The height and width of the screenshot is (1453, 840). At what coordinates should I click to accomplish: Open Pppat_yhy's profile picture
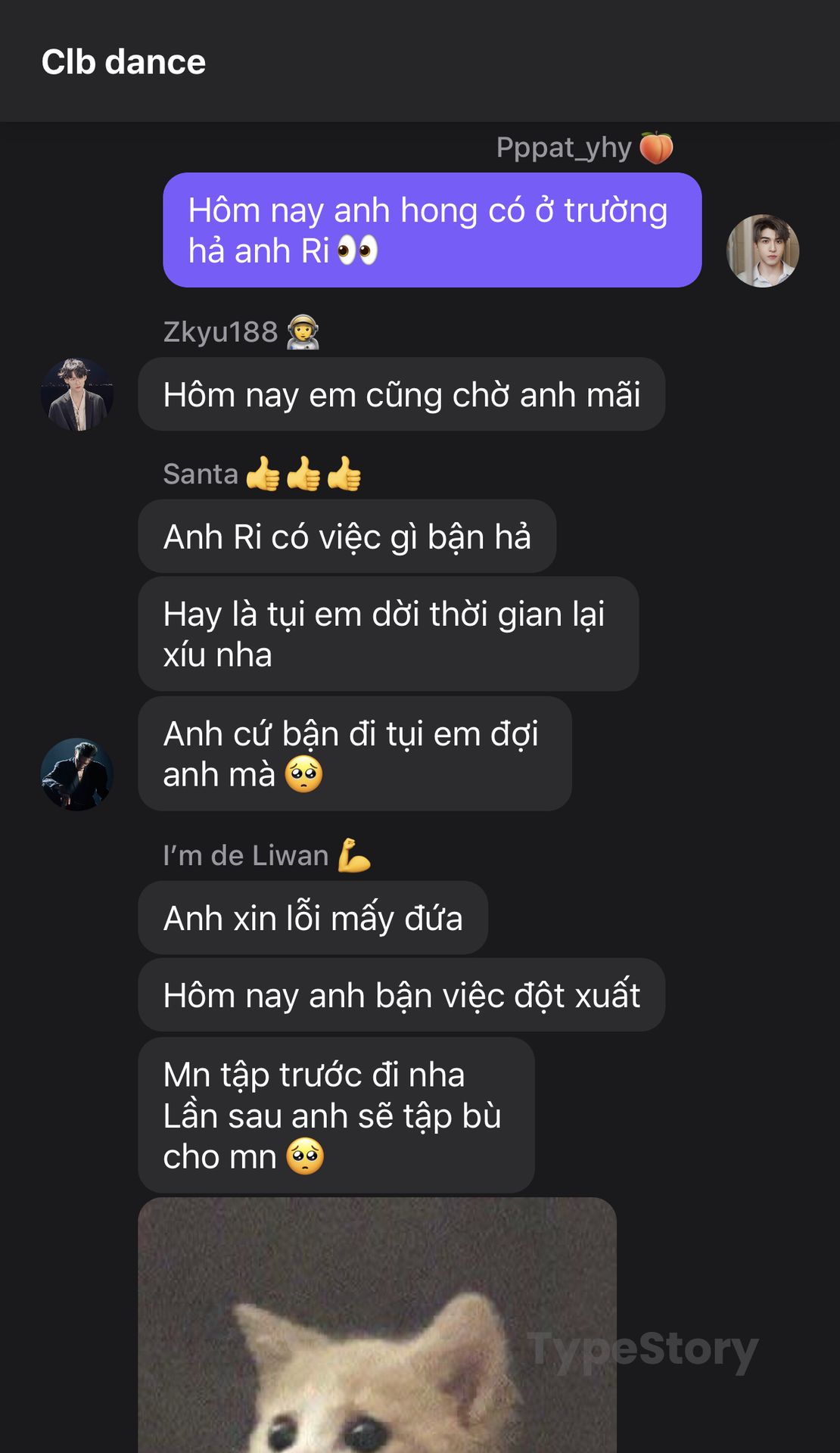click(x=763, y=250)
